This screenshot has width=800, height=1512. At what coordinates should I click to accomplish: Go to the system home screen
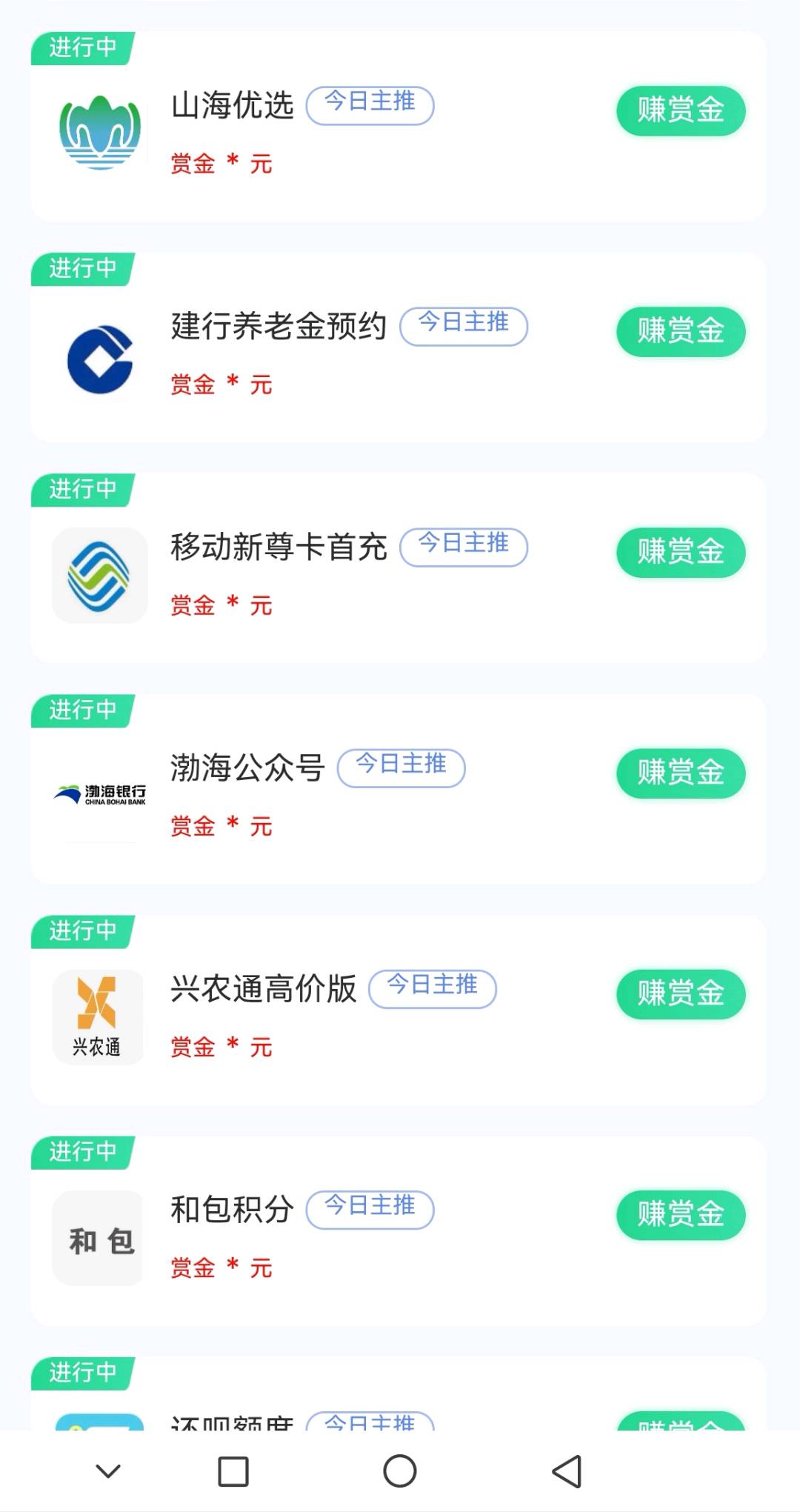coord(400,1471)
